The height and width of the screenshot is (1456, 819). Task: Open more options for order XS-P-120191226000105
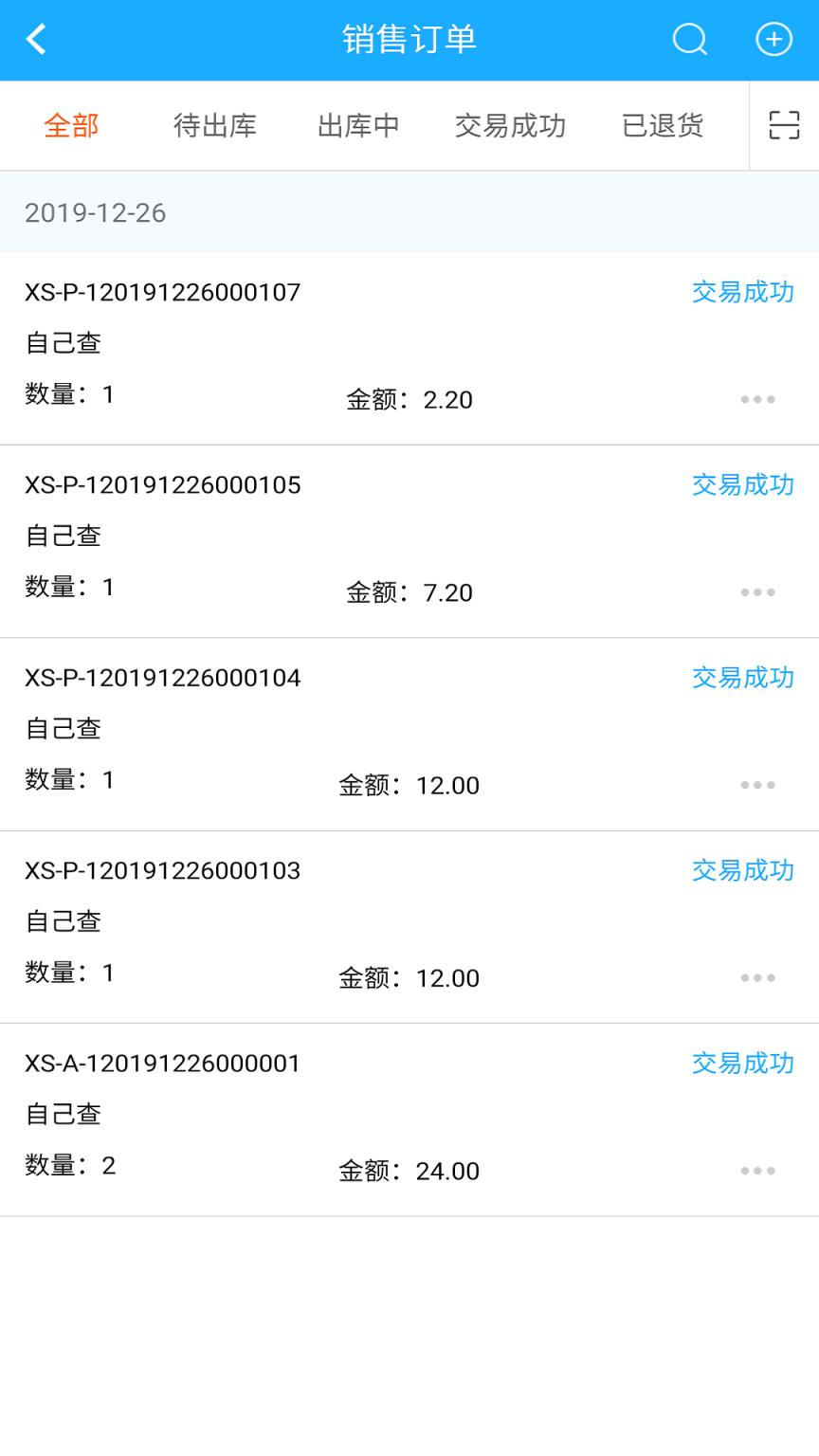[756, 592]
